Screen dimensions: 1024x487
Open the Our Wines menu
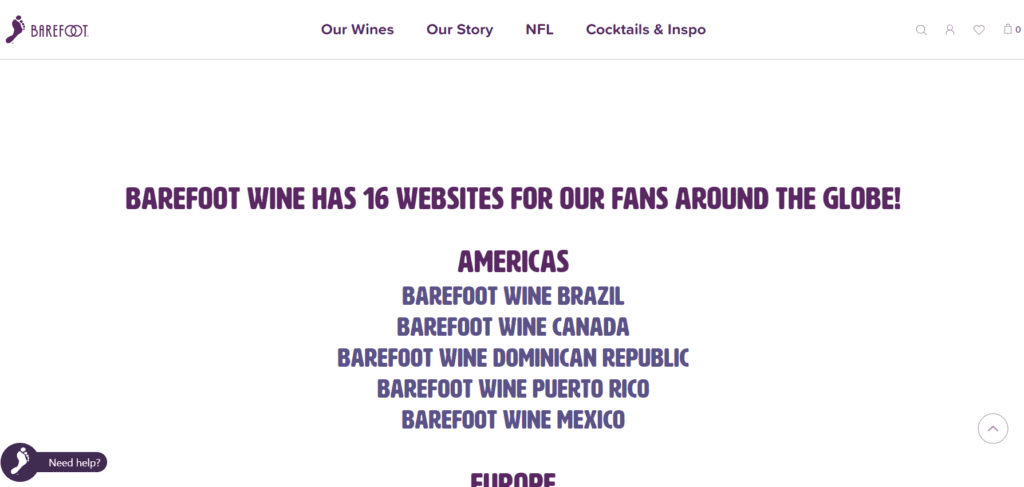[x=357, y=30]
